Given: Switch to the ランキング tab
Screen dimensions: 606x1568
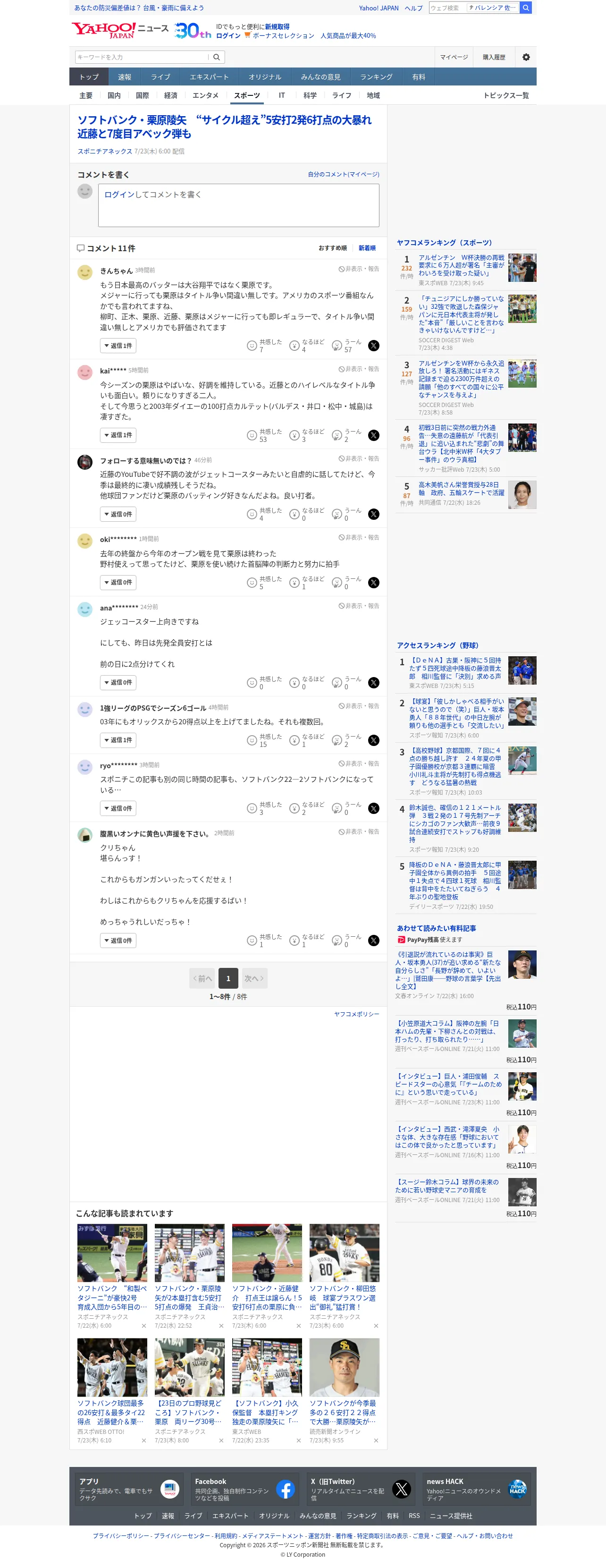Looking at the screenshot, I should (376, 77).
